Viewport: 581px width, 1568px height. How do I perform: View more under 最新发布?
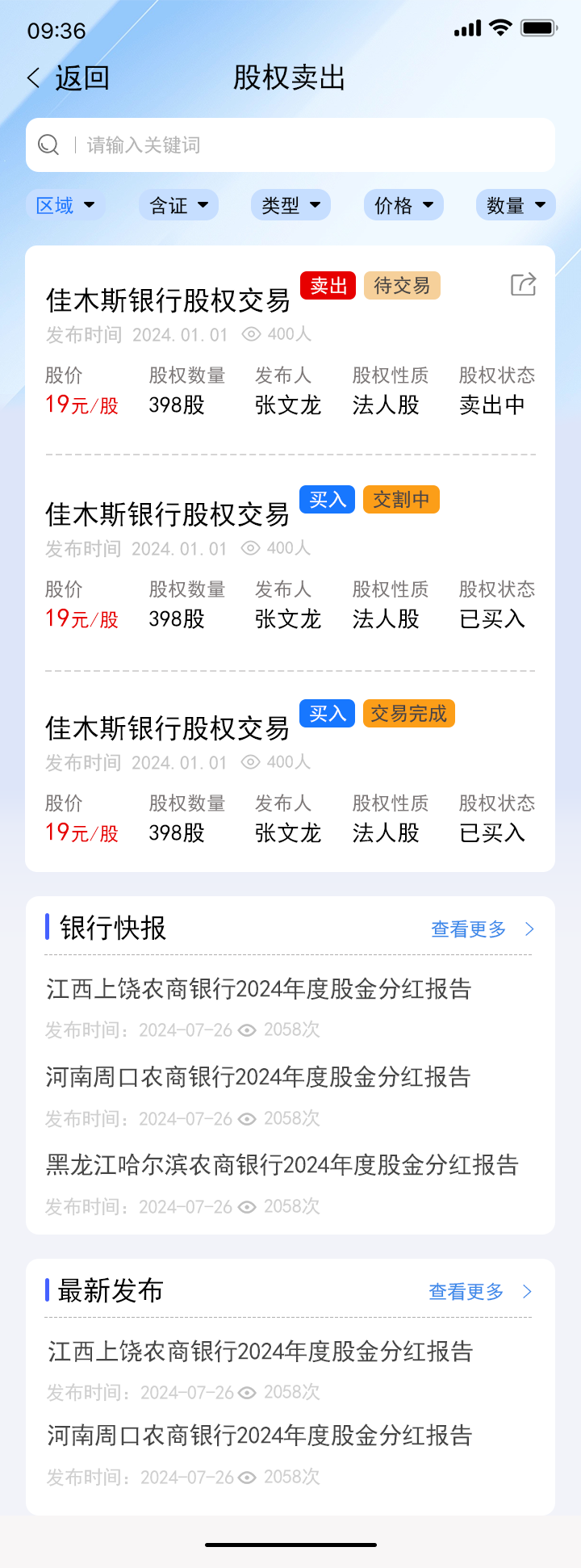480,1292
